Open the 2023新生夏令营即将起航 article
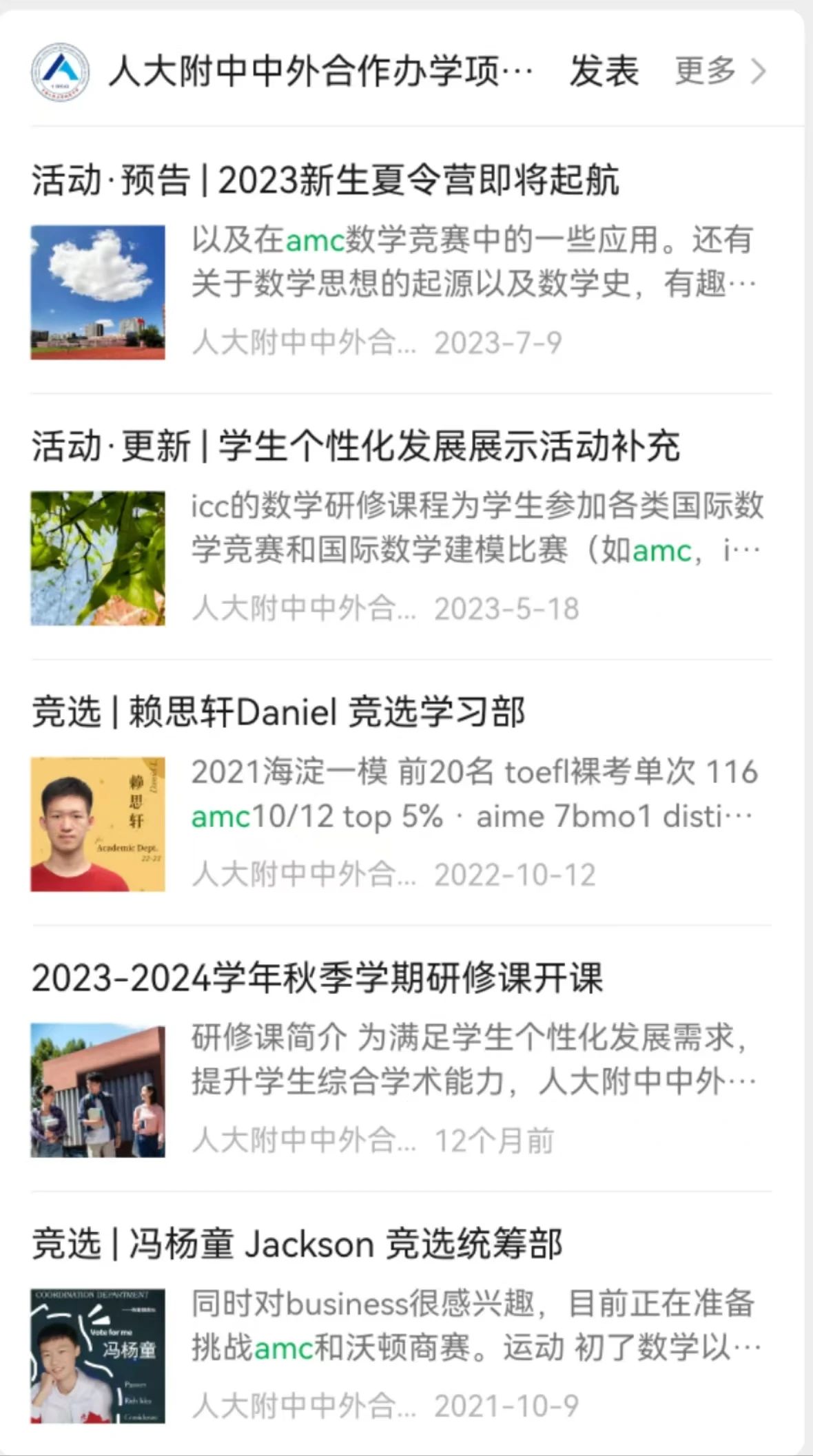The width and height of the screenshot is (813, 1456). (x=325, y=180)
